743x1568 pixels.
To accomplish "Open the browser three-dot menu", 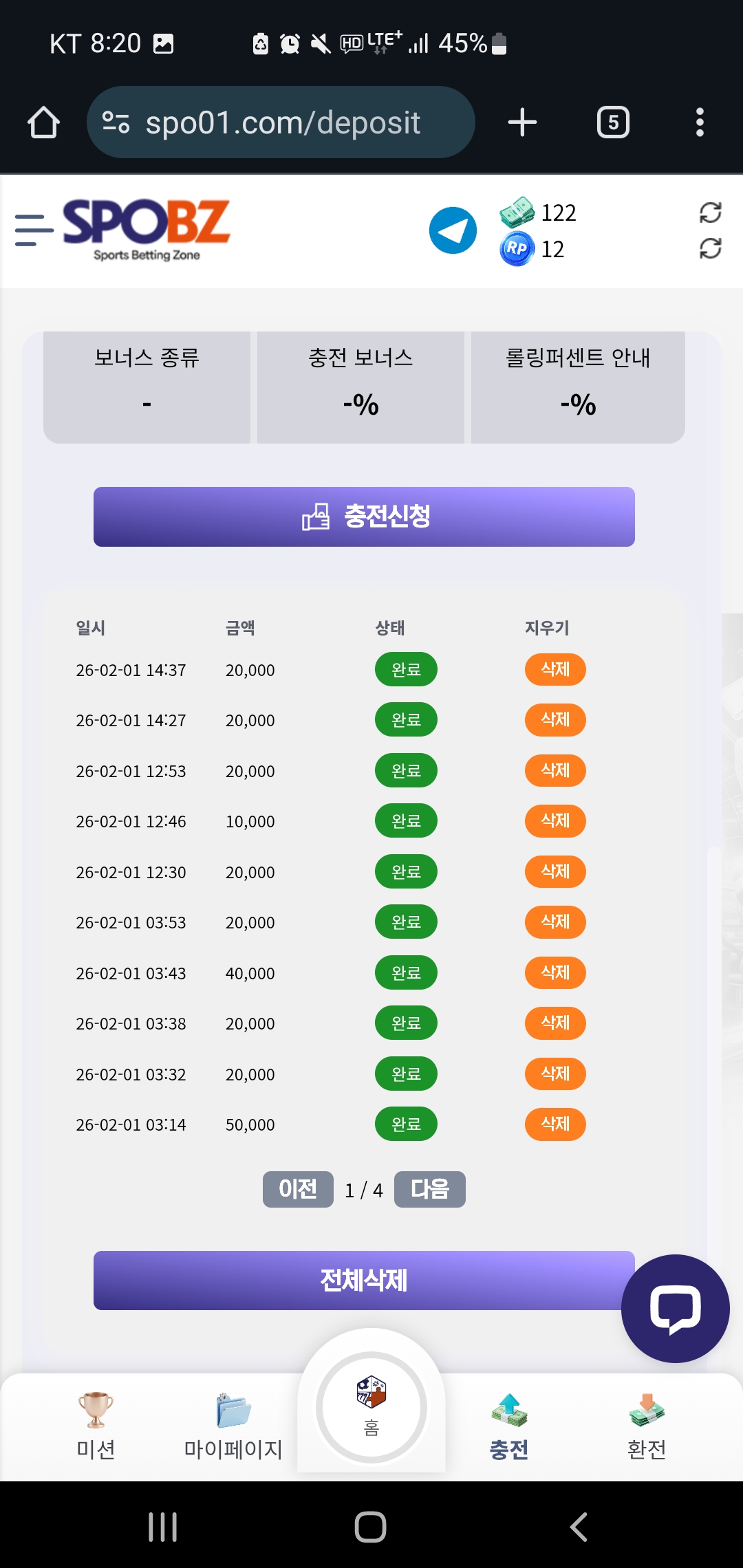I will (x=699, y=122).
